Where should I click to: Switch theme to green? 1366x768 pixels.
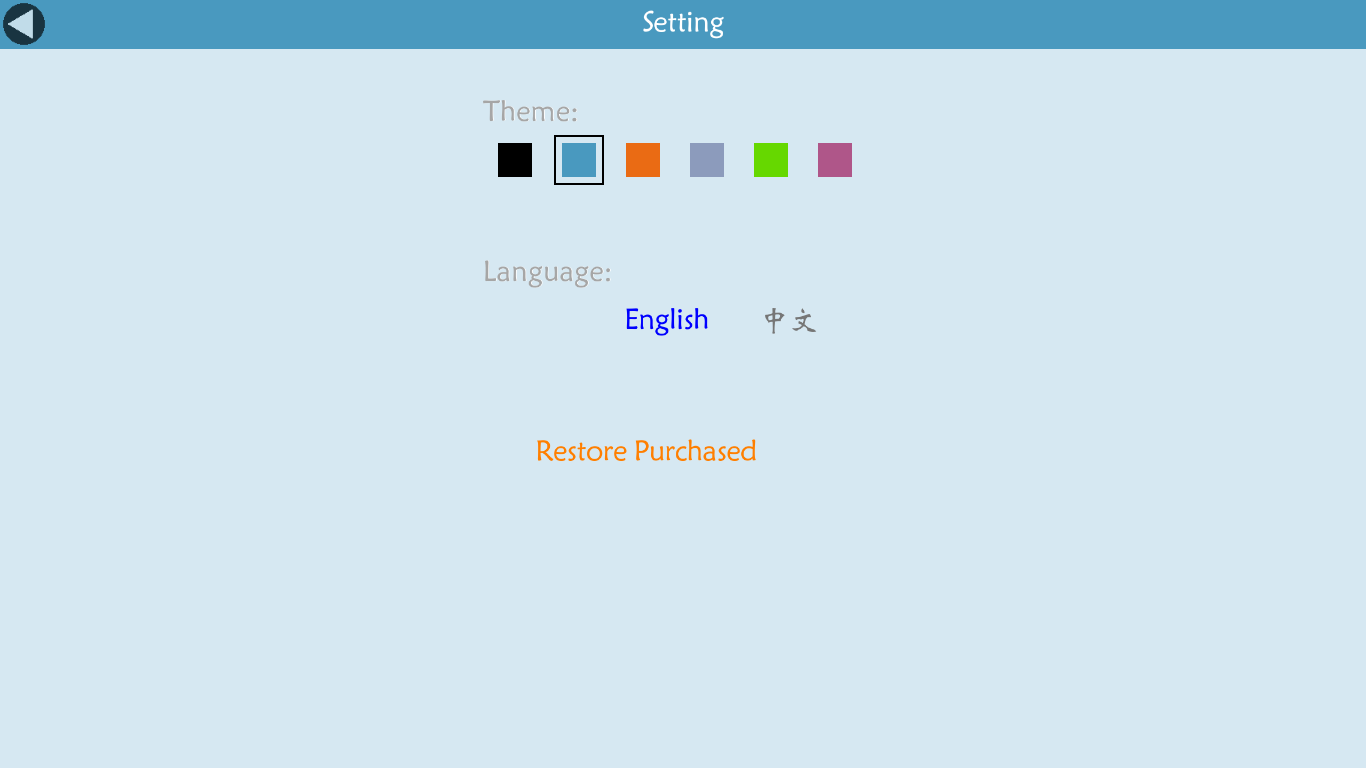tap(771, 160)
